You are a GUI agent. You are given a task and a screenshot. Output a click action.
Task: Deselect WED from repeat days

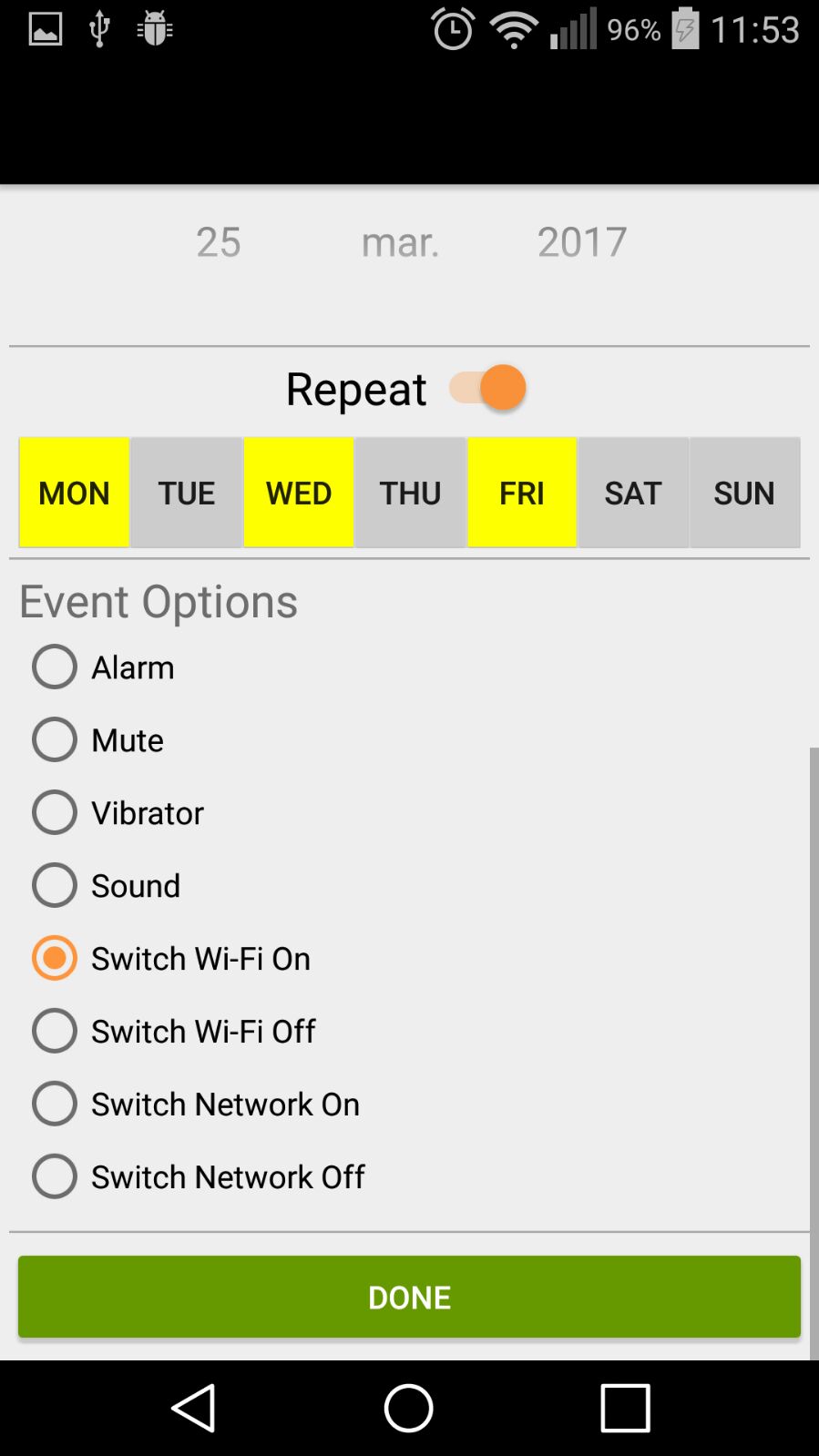(299, 493)
